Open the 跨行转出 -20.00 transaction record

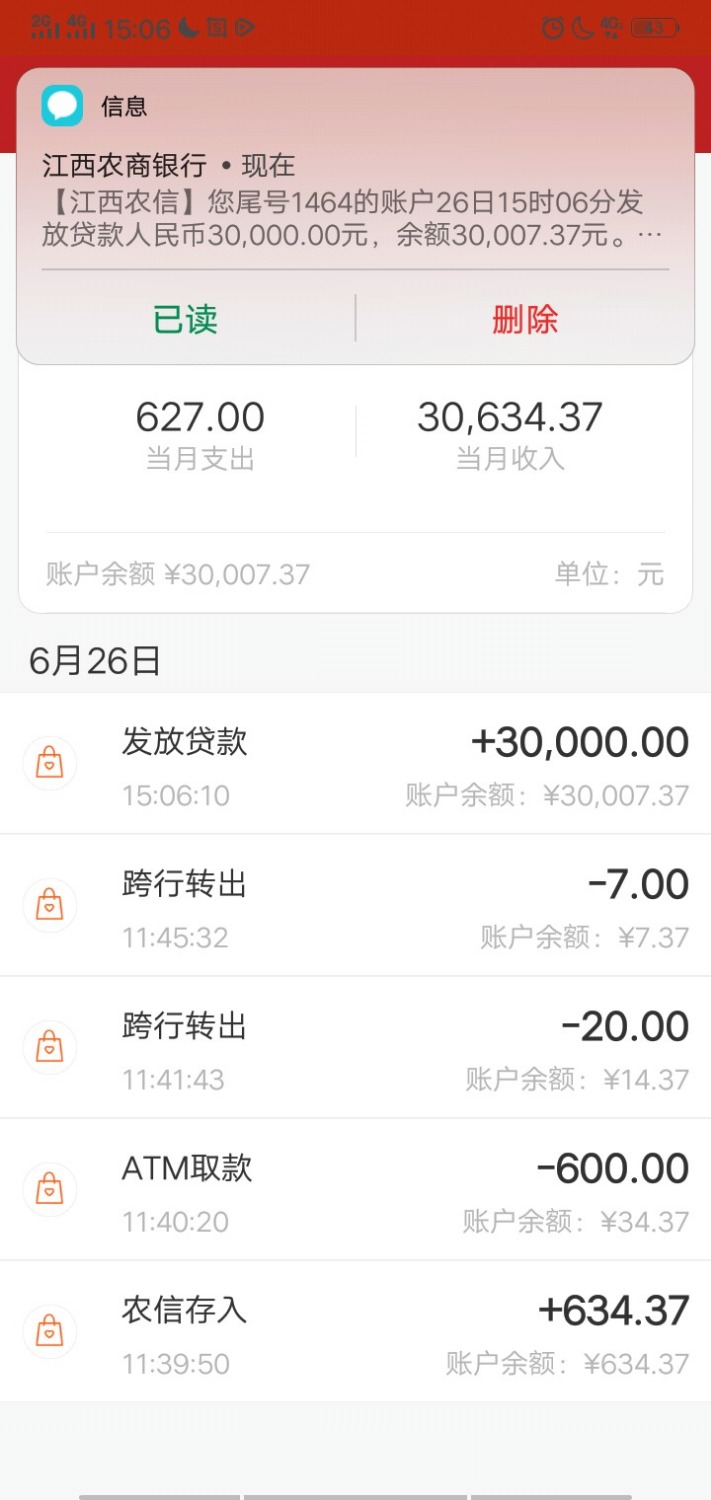point(355,1047)
